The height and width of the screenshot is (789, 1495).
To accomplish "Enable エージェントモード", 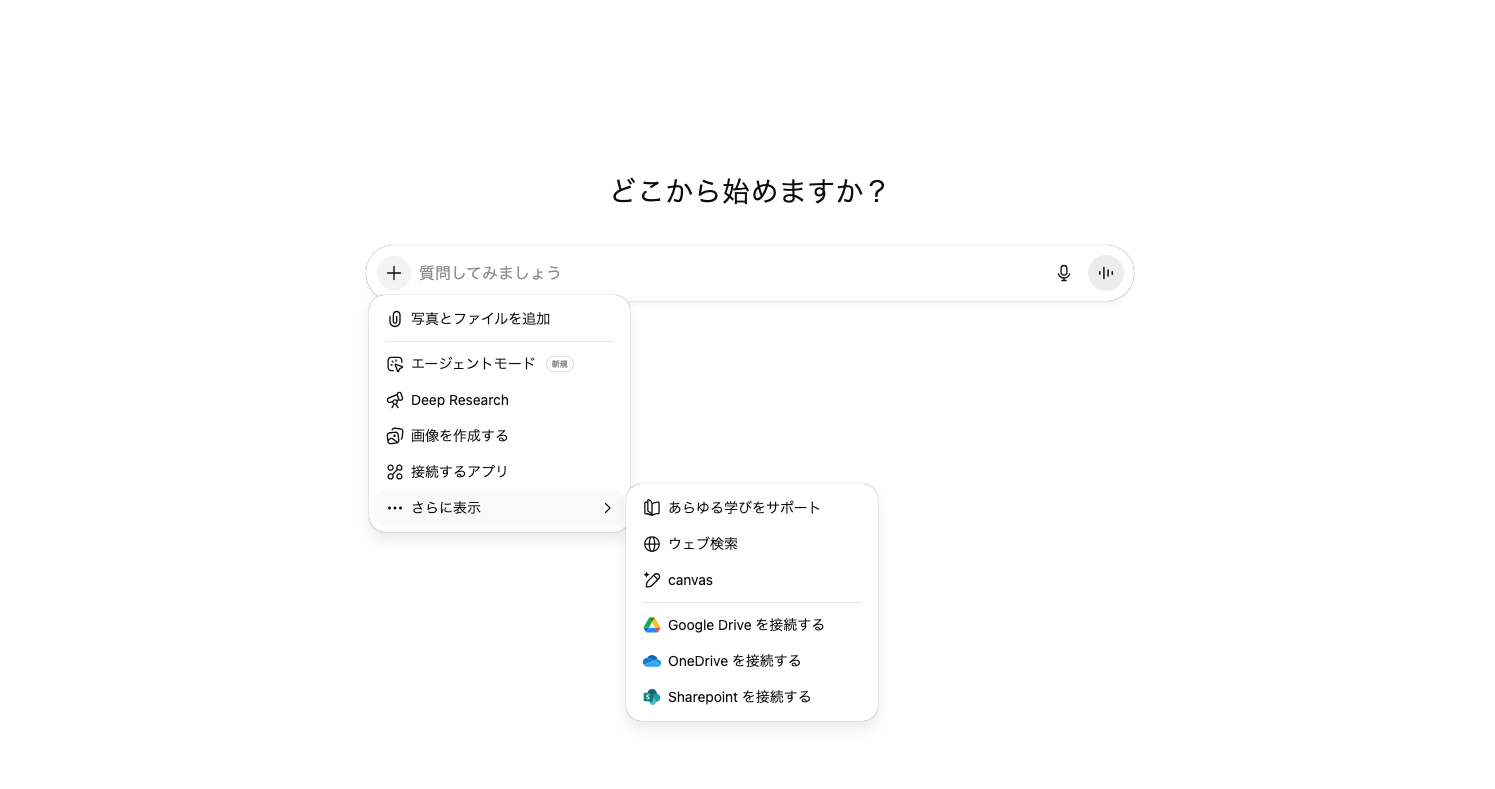I will click(473, 364).
